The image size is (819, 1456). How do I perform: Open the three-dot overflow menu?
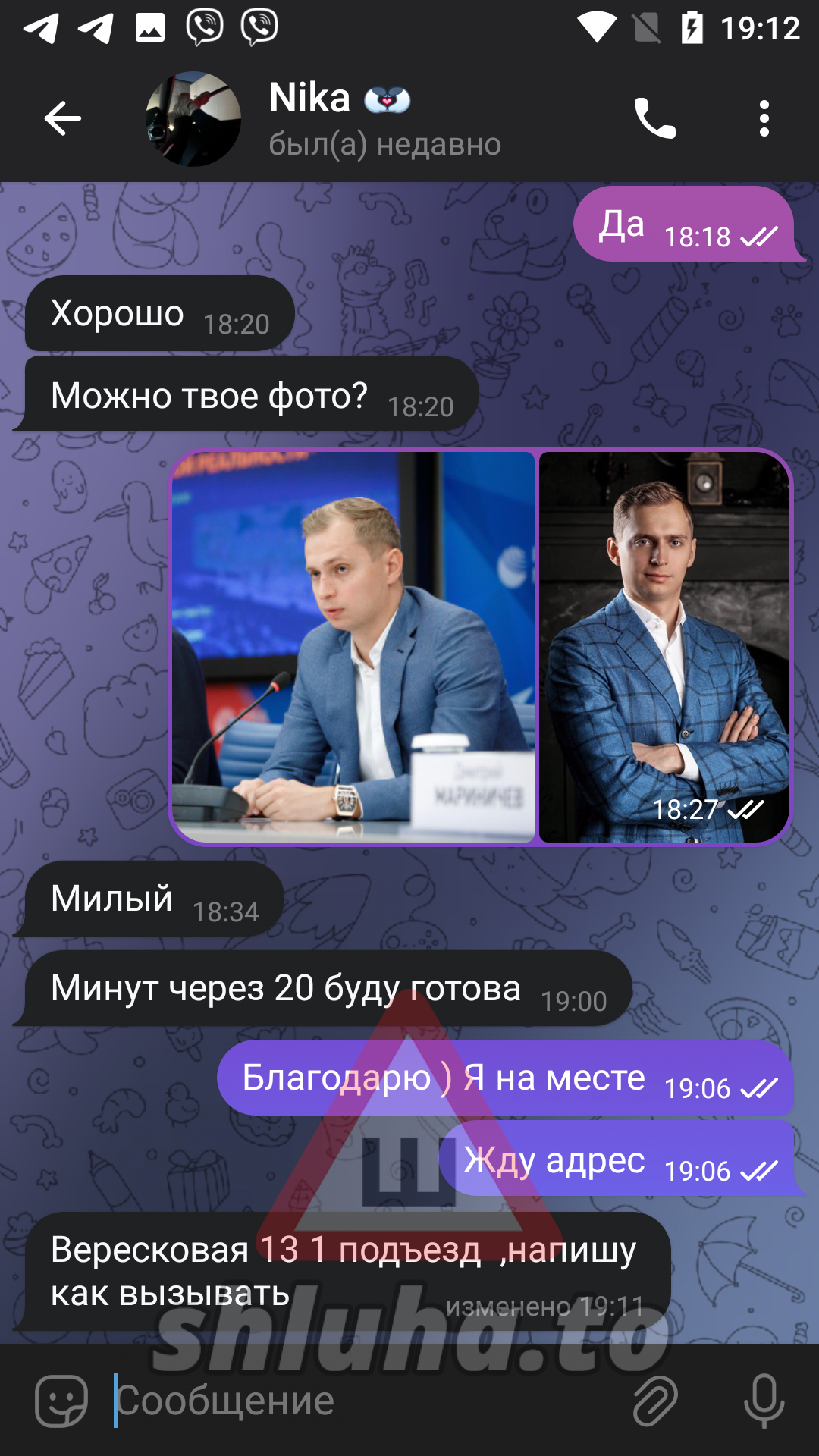click(x=764, y=118)
